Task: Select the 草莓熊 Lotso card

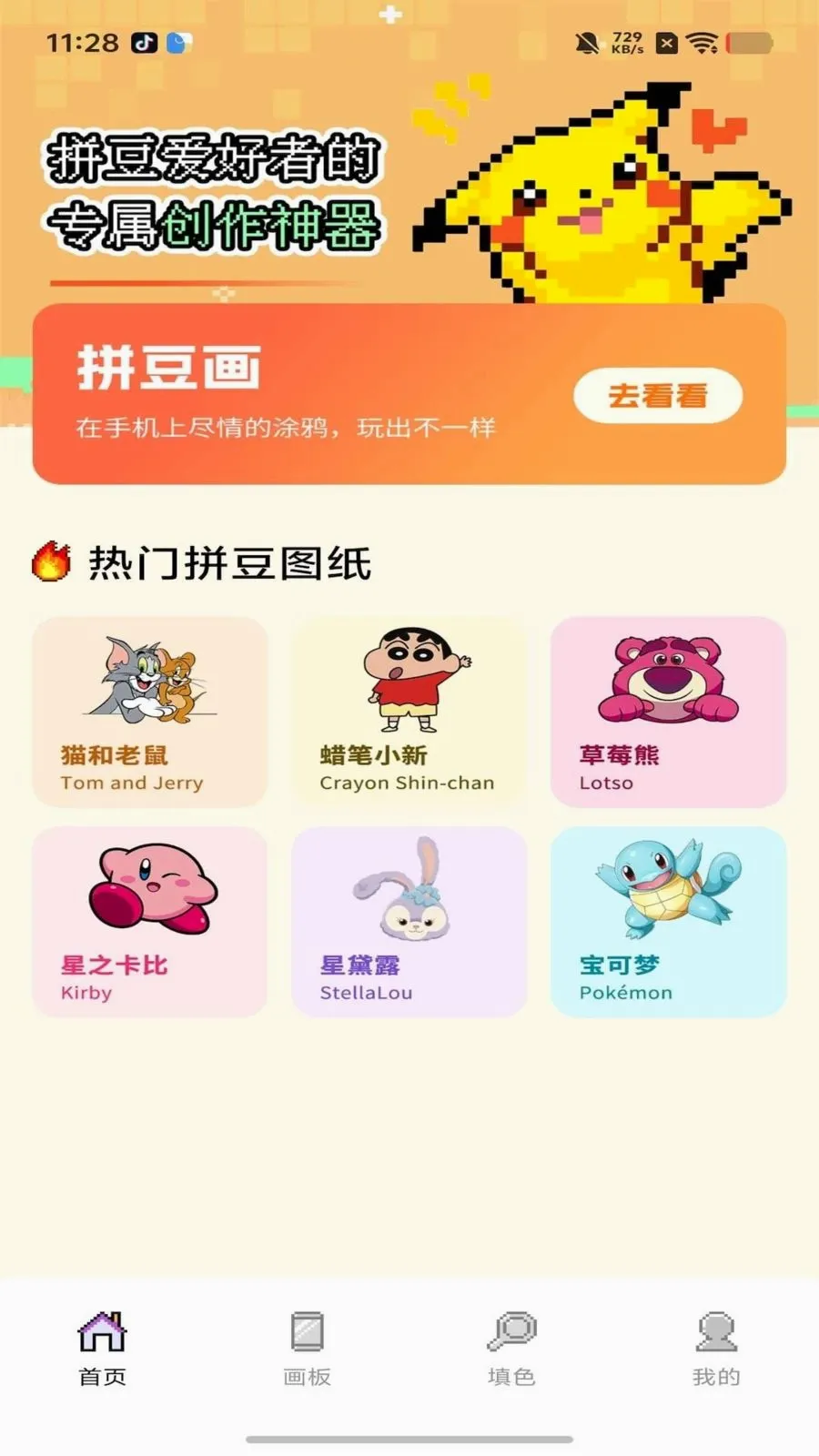Action: [x=668, y=712]
